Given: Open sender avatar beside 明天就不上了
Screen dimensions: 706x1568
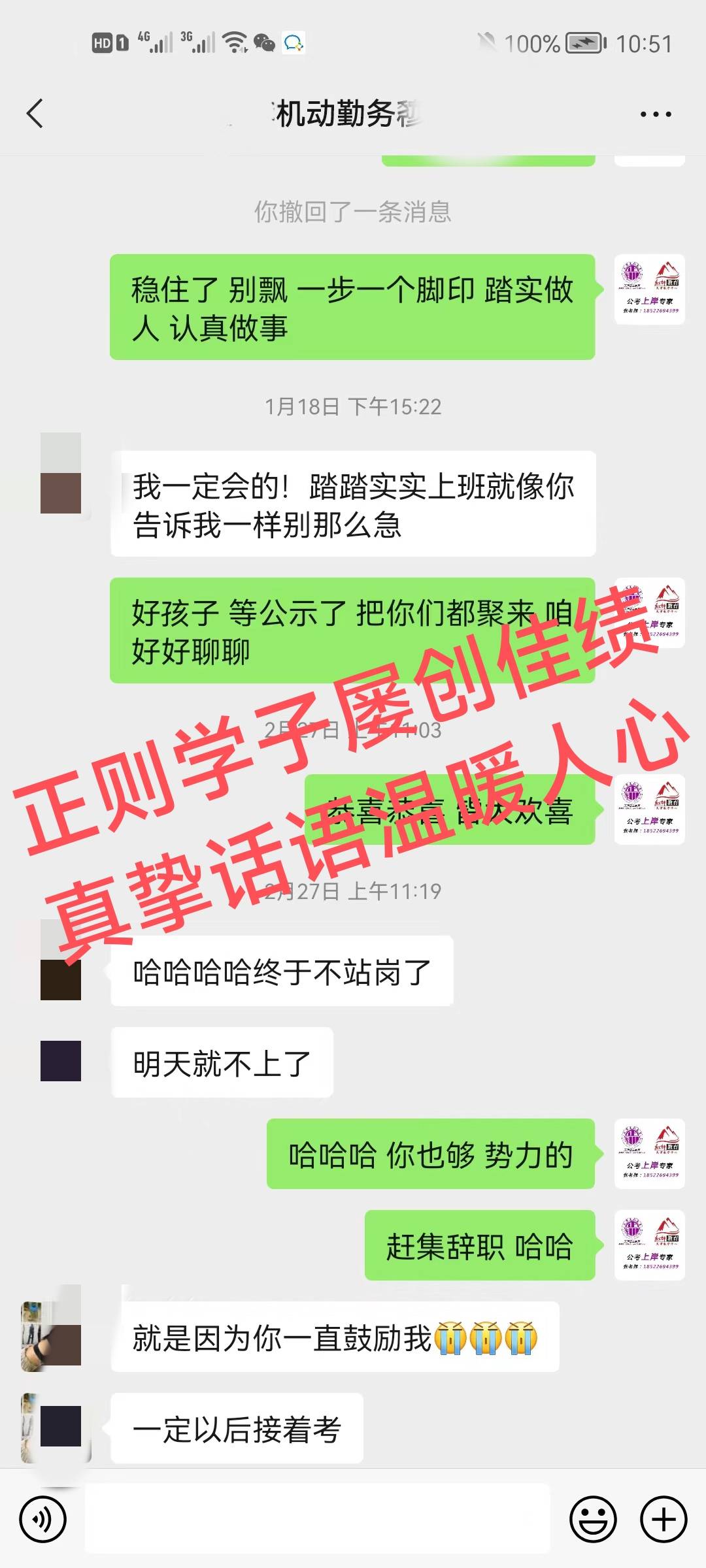Looking at the screenshot, I should point(61,1061).
